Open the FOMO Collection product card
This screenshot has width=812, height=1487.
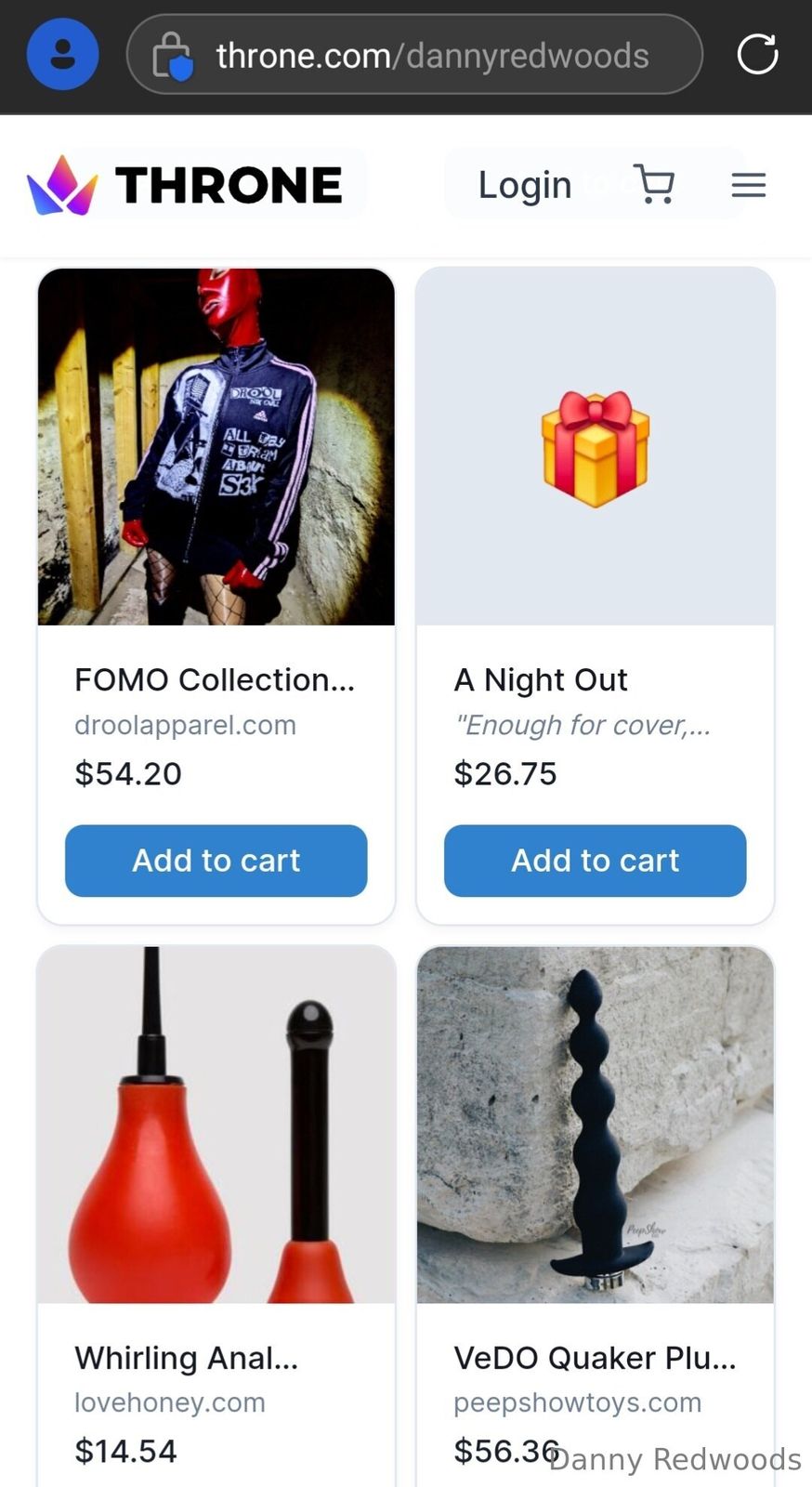point(216,448)
